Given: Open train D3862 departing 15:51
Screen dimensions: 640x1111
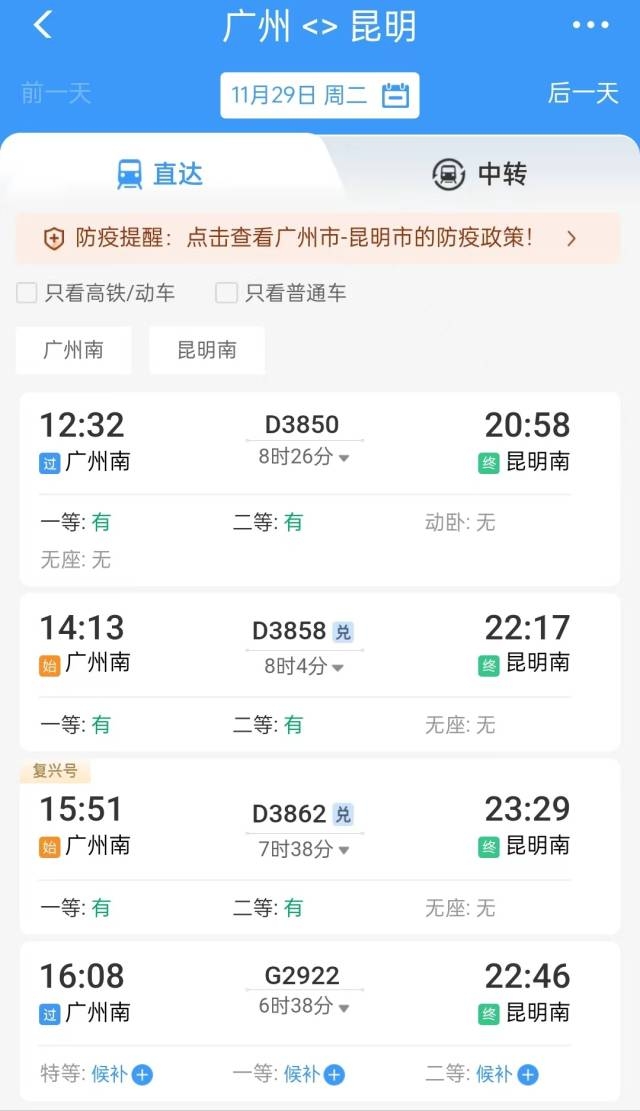Looking at the screenshot, I should (x=320, y=847).
